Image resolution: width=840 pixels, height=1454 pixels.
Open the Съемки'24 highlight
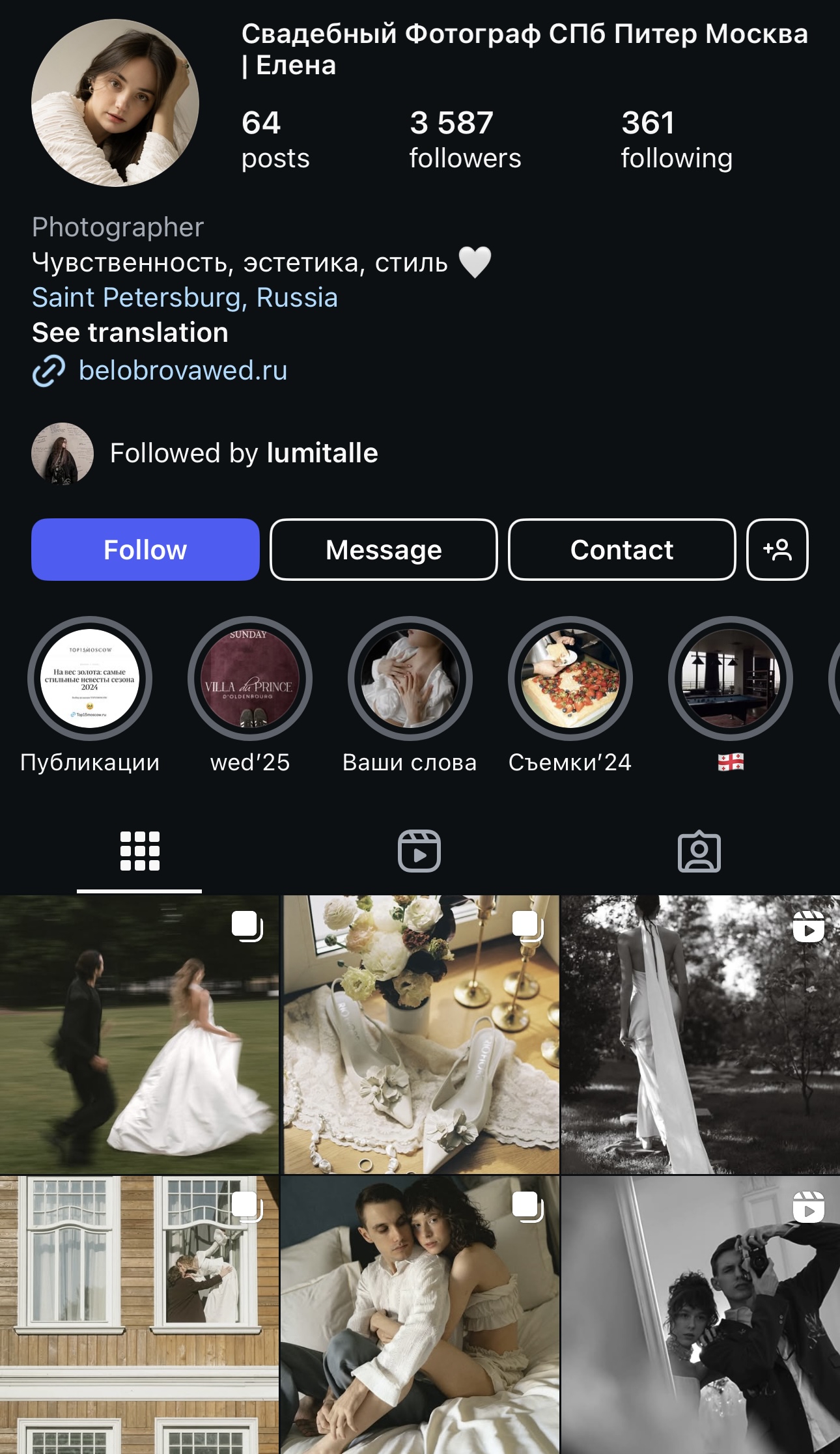[570, 678]
